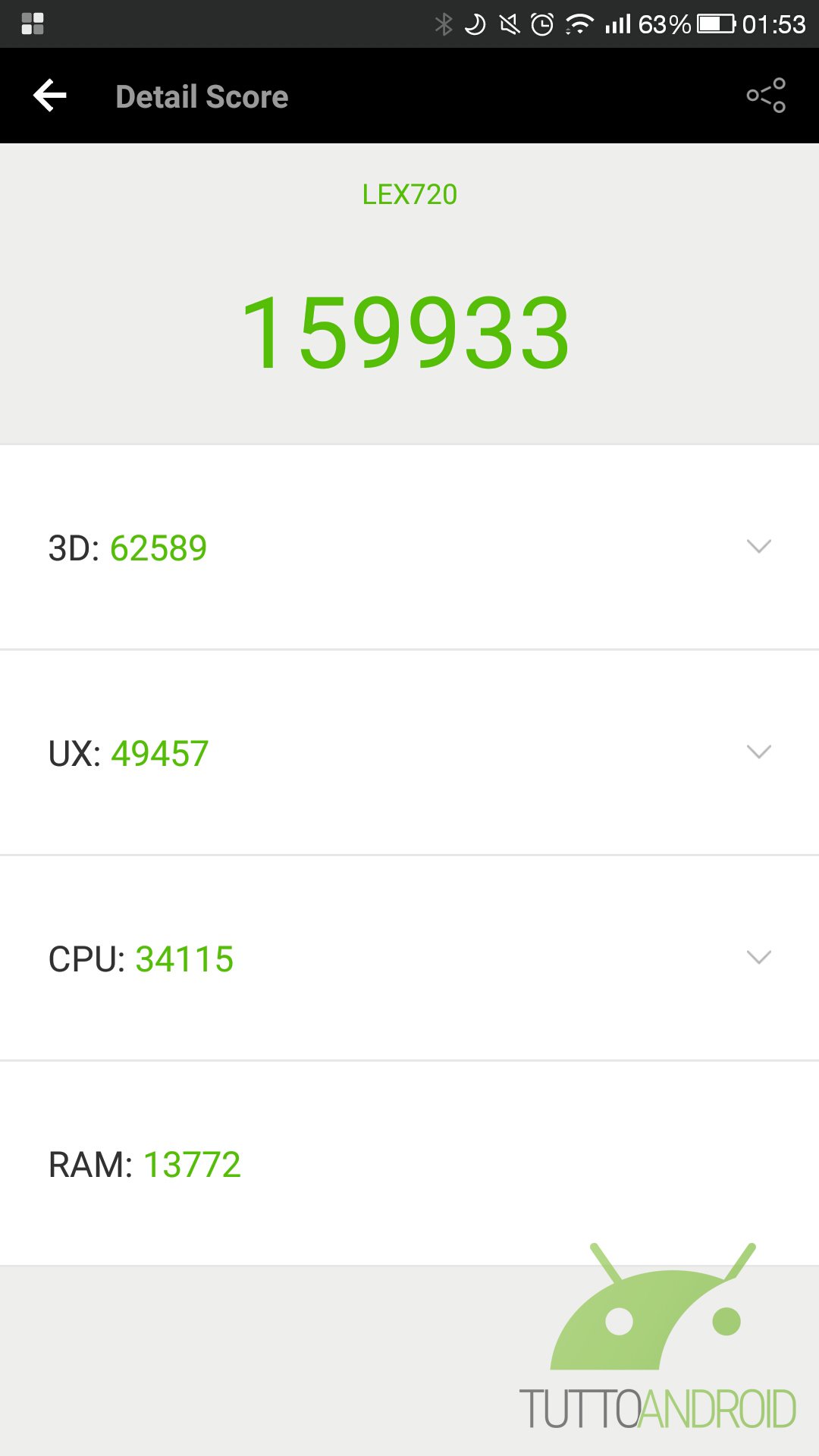Go back from Detail Score
Screen dimensions: 819x1456
click(50, 96)
